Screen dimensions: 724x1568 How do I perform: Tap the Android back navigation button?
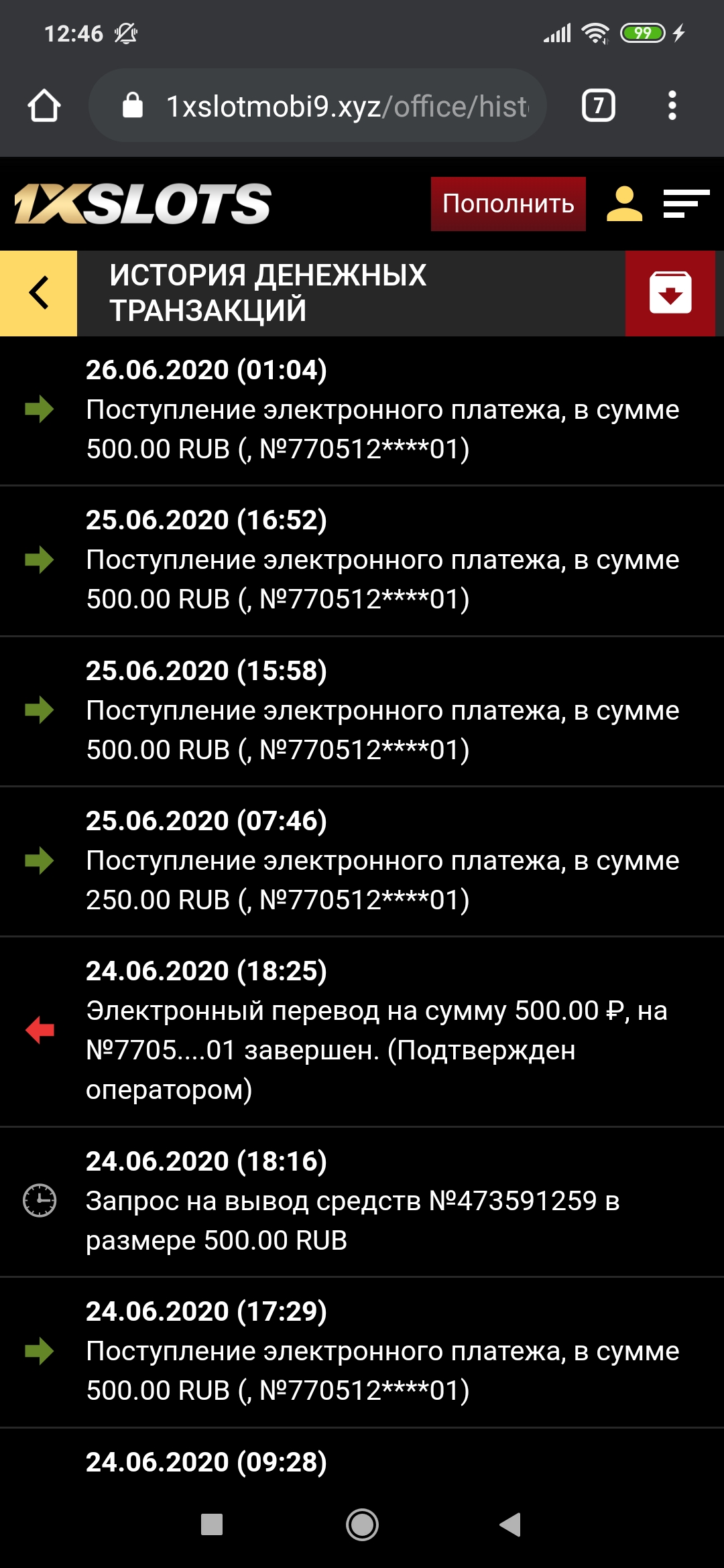coord(511,1524)
